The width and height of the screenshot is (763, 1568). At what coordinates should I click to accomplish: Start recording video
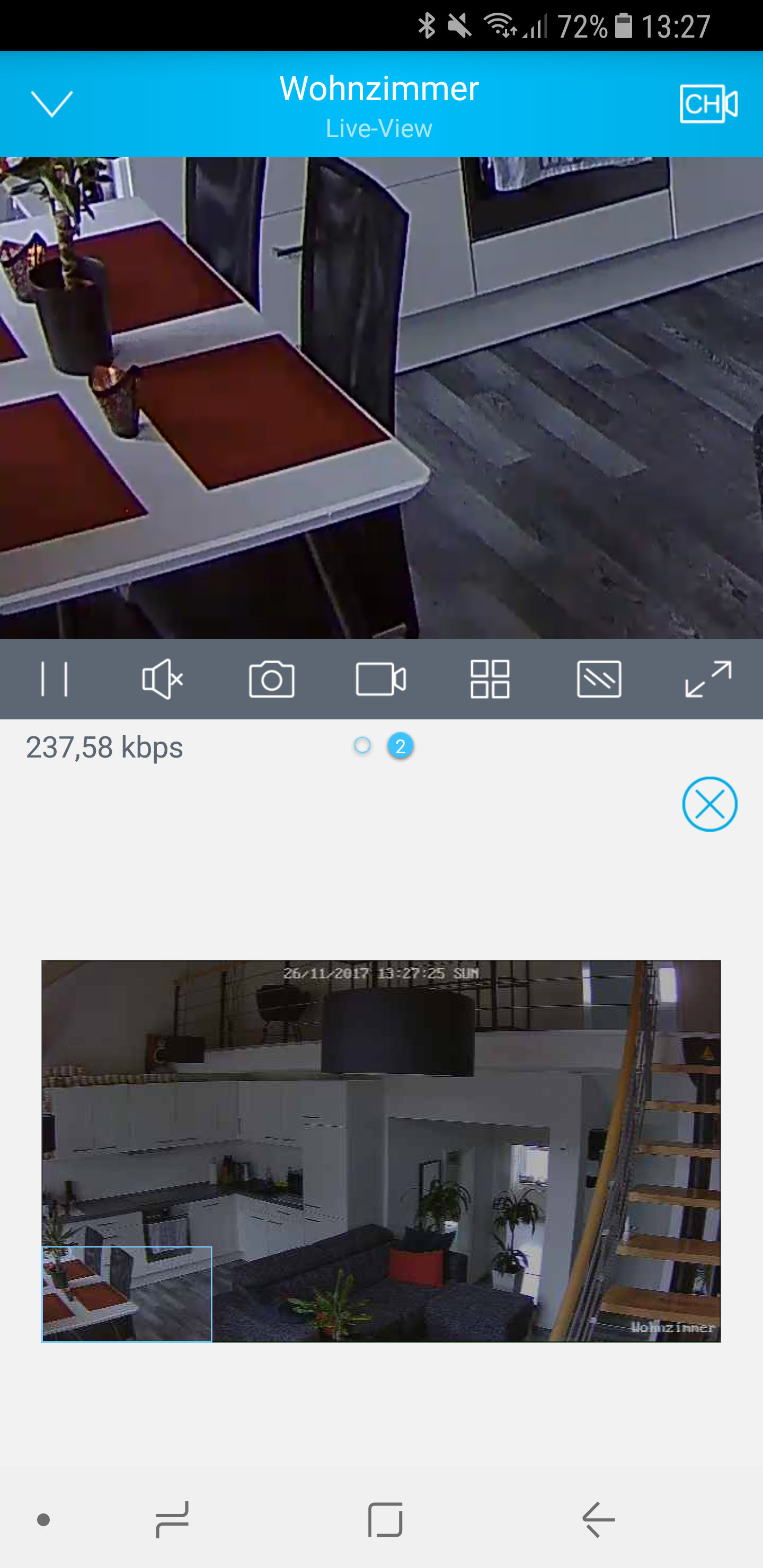click(x=380, y=679)
